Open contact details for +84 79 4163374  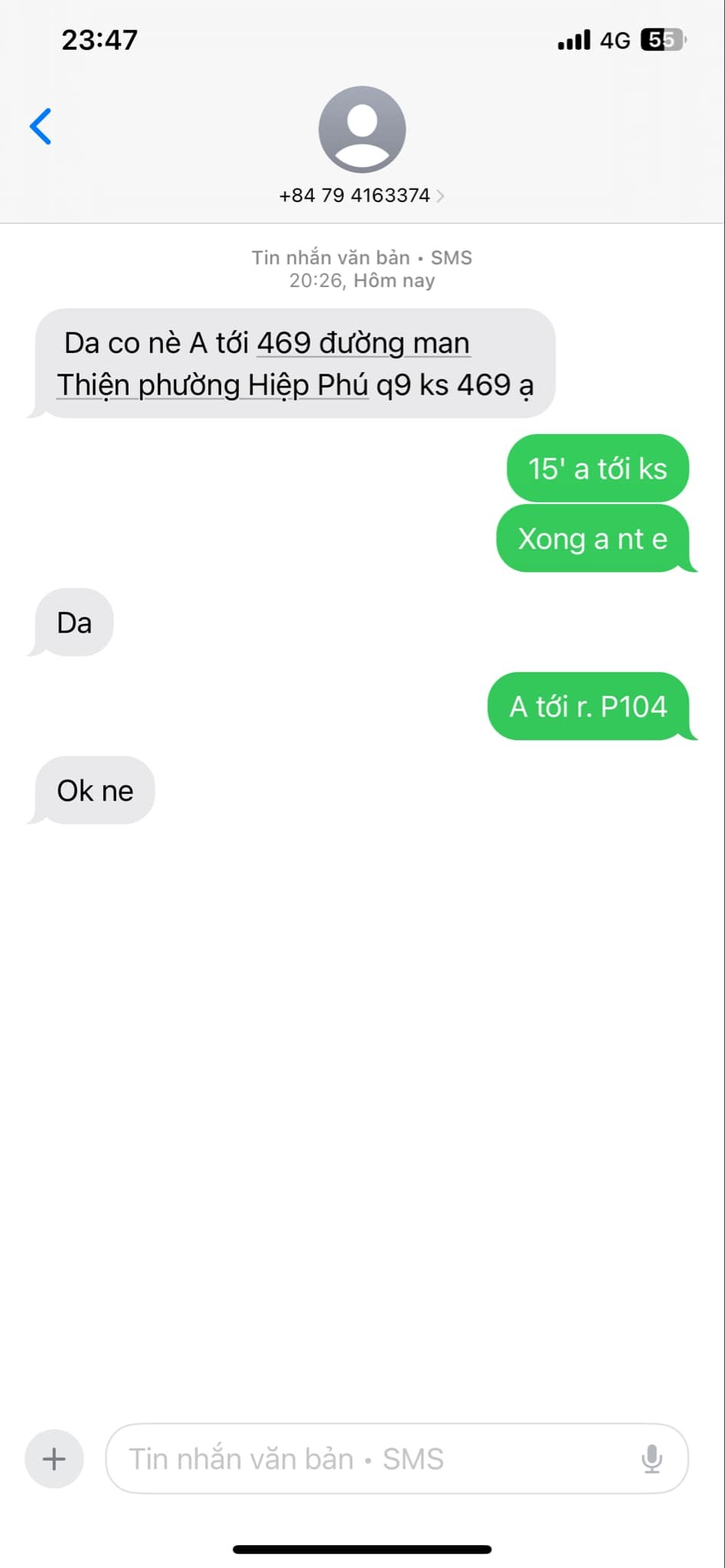[361, 195]
